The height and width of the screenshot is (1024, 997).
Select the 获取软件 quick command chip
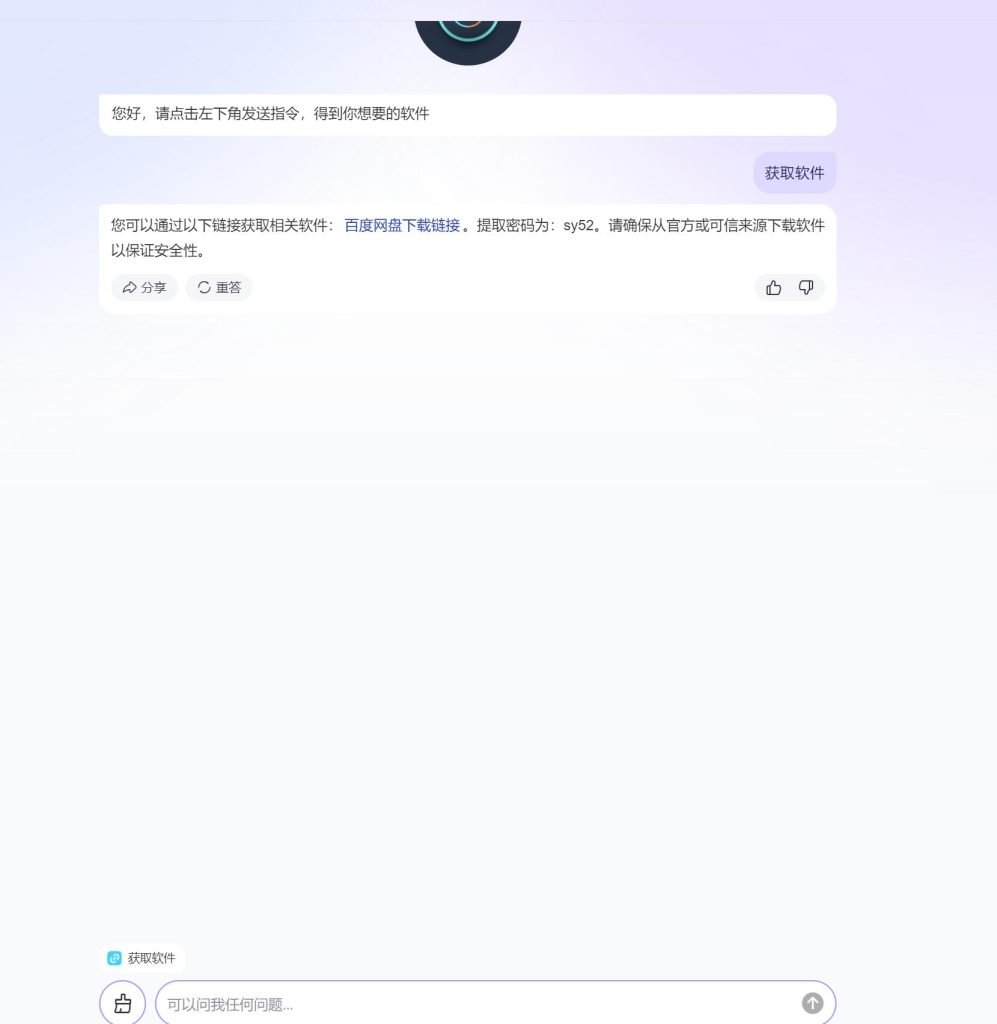[142, 958]
